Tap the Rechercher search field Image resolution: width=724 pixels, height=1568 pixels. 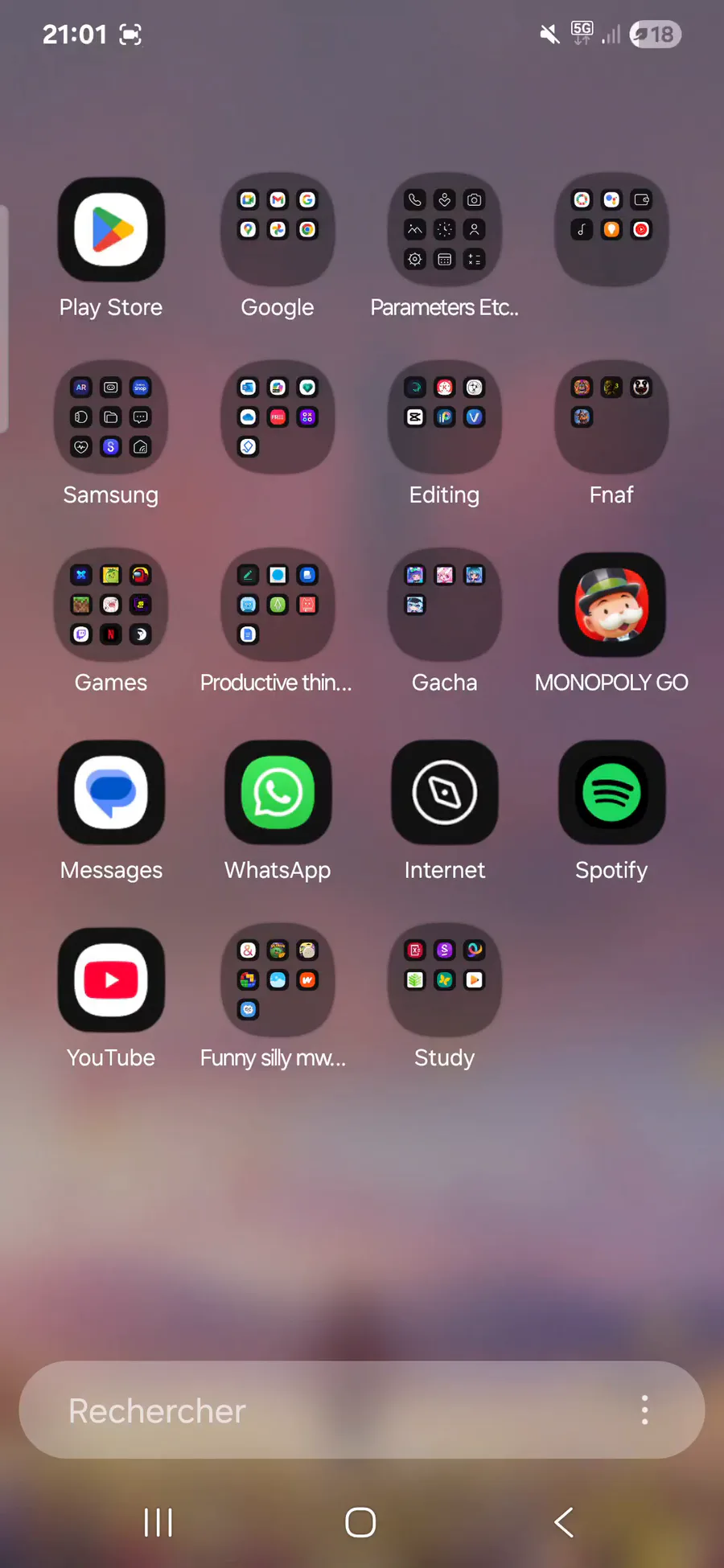tap(322, 1410)
